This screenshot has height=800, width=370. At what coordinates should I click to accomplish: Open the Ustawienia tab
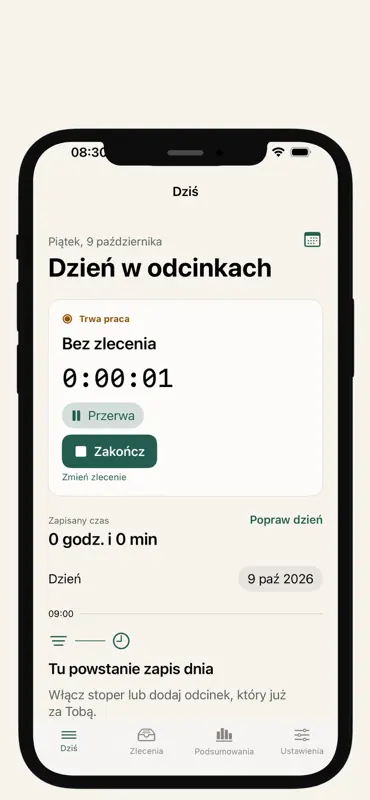(x=302, y=742)
